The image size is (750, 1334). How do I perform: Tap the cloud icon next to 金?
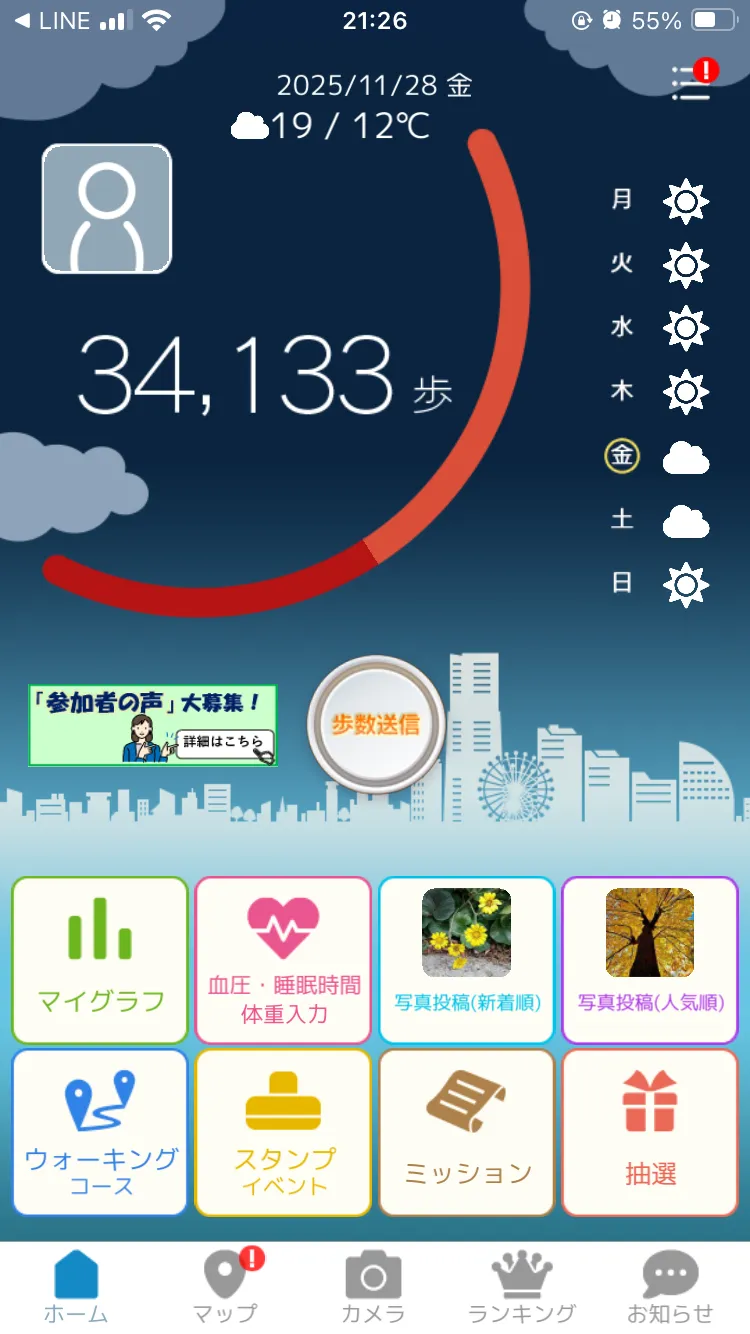(685, 457)
